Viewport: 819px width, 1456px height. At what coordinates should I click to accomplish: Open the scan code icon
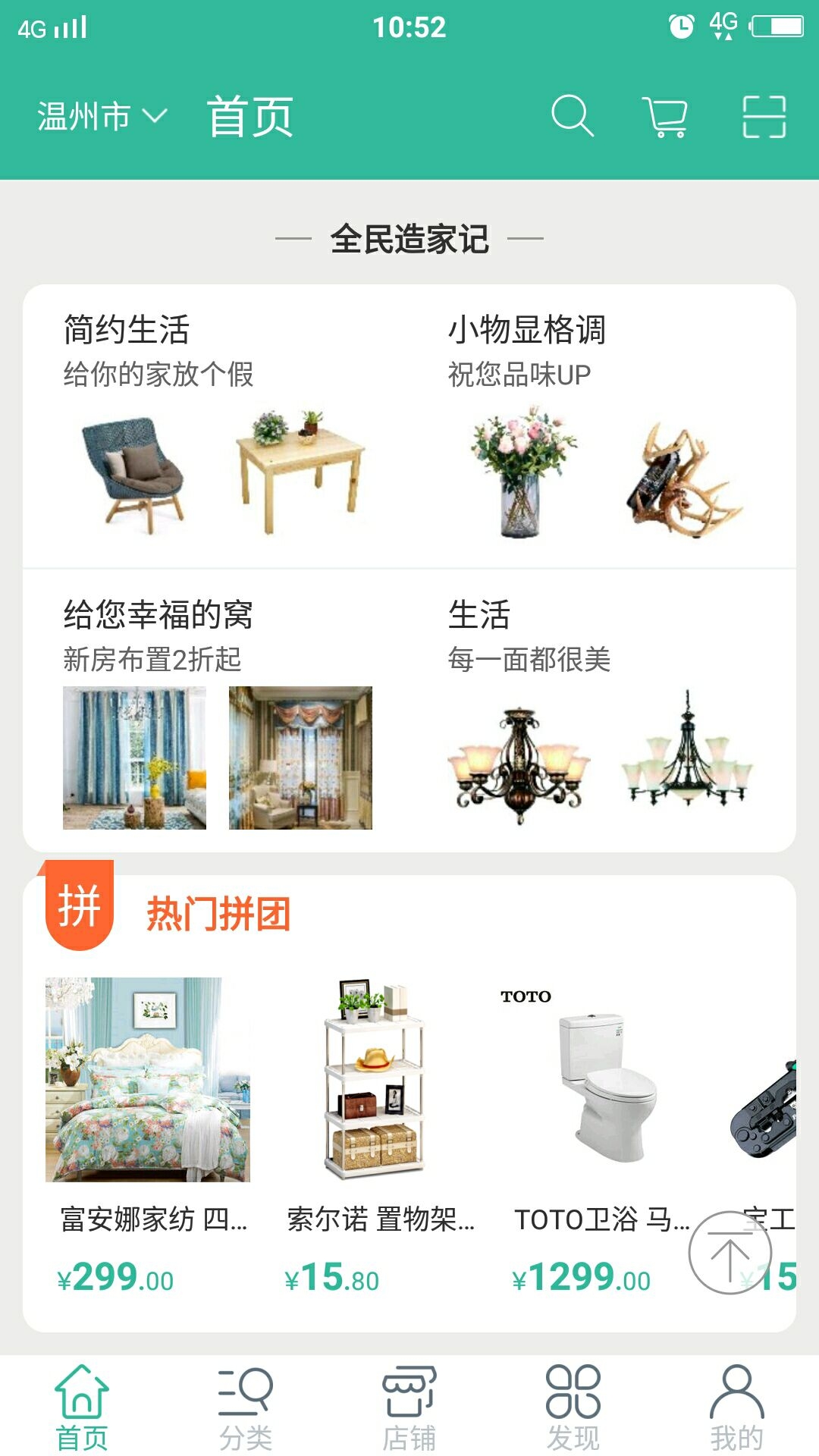764,117
